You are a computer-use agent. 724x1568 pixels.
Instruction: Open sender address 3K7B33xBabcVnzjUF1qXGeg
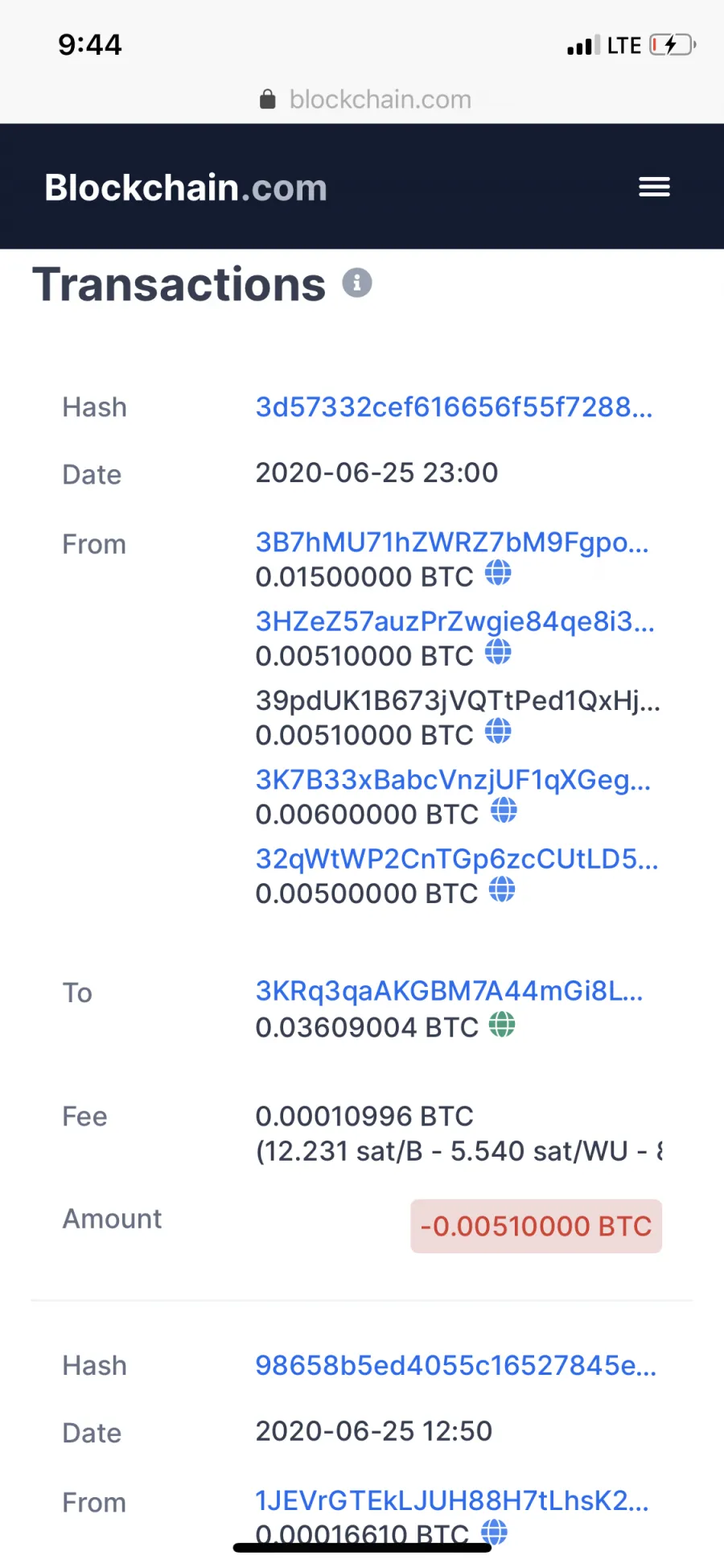(453, 780)
